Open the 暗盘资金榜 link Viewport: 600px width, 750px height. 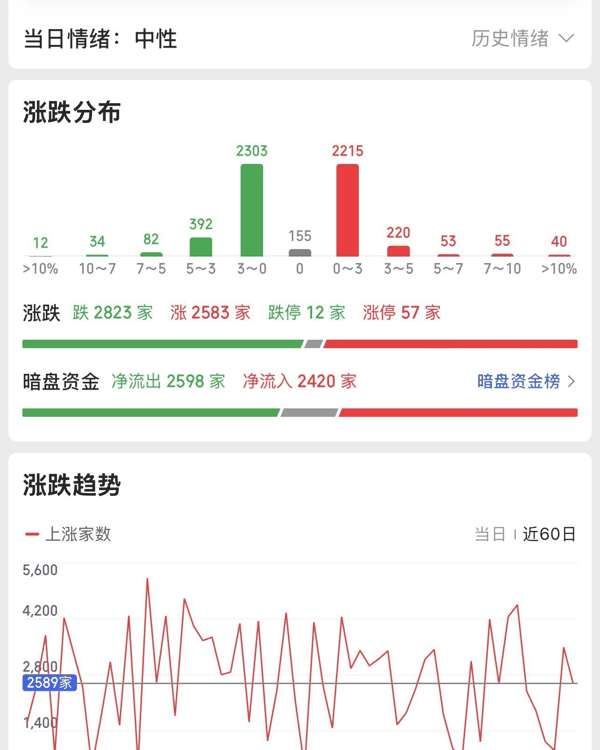tap(526, 381)
